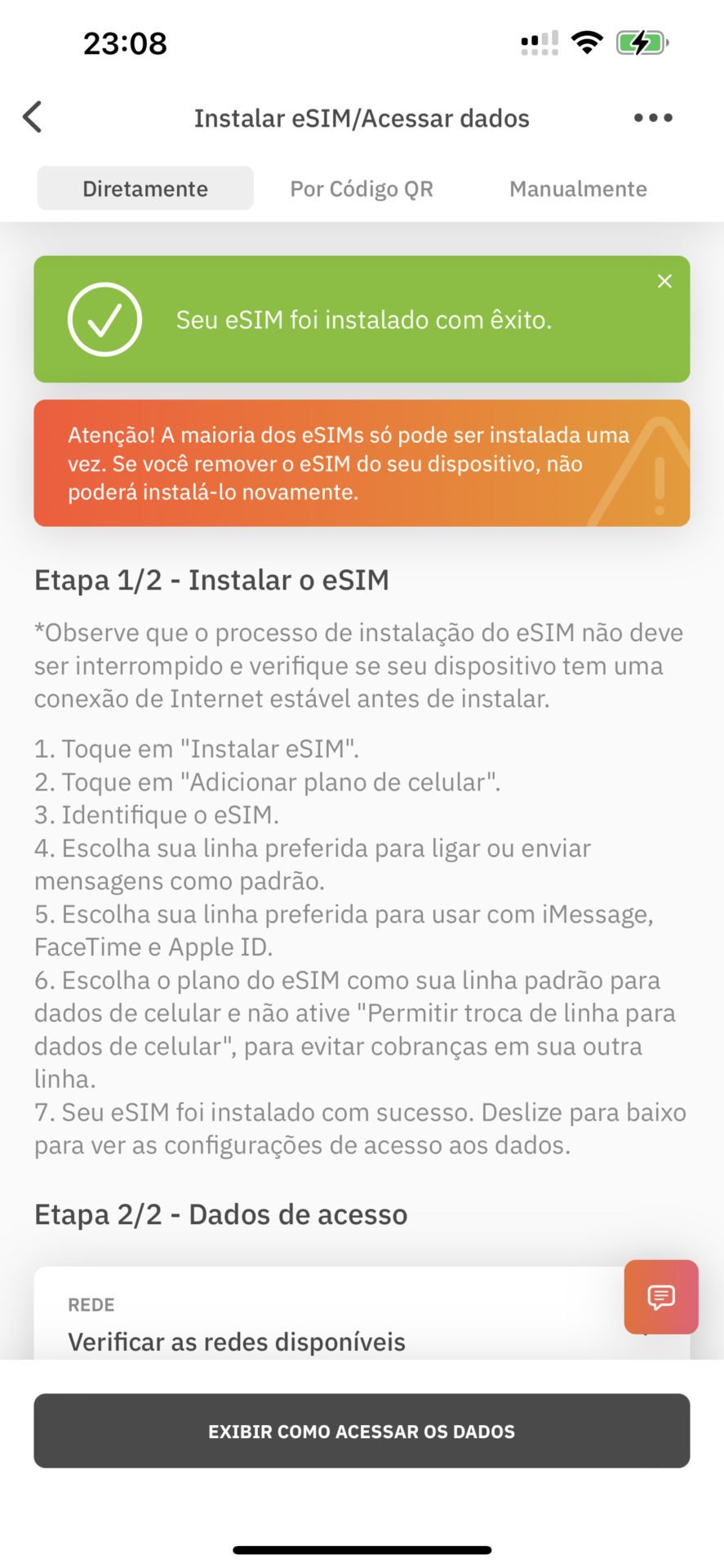Tap Exibir como acessar os dados

[x=362, y=1431]
